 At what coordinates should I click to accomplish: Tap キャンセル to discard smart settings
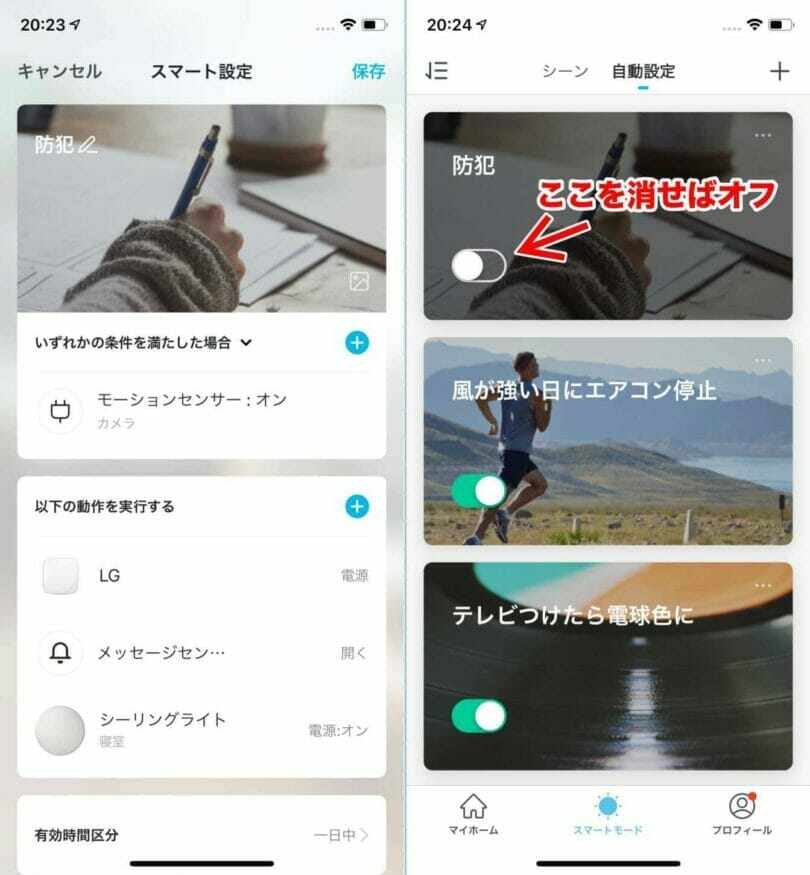(59, 71)
